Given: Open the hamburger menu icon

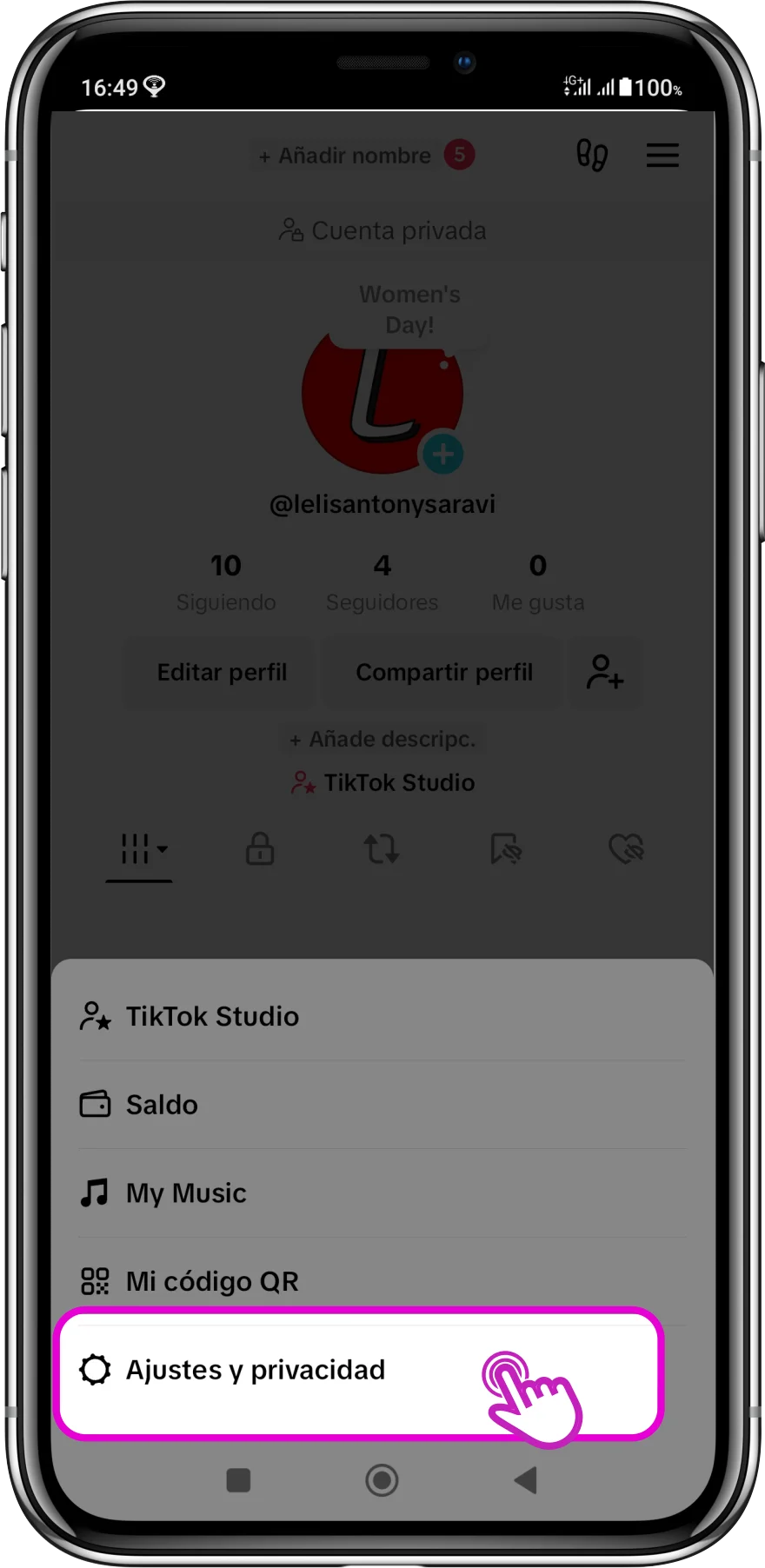Looking at the screenshot, I should 662,156.
